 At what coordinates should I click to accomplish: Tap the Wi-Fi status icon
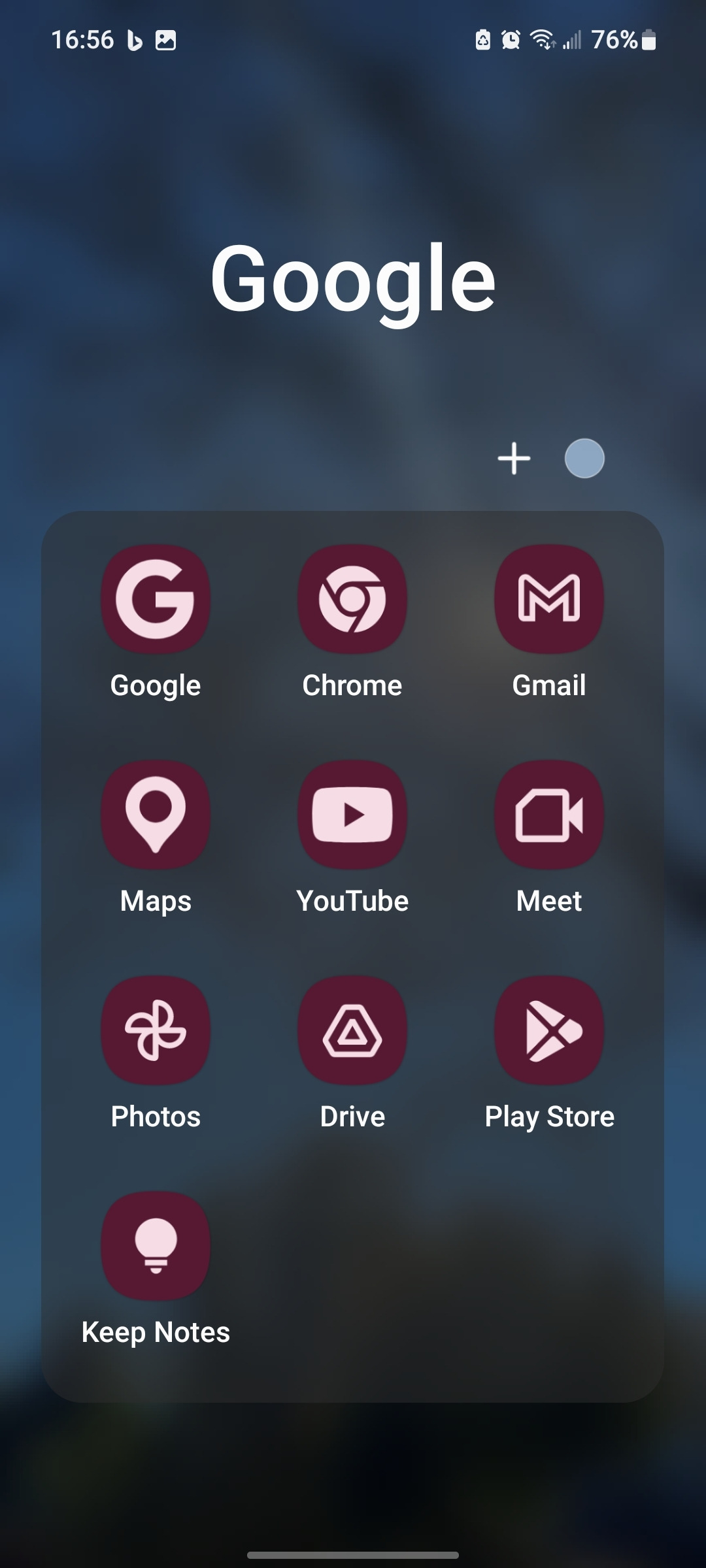click(x=544, y=39)
